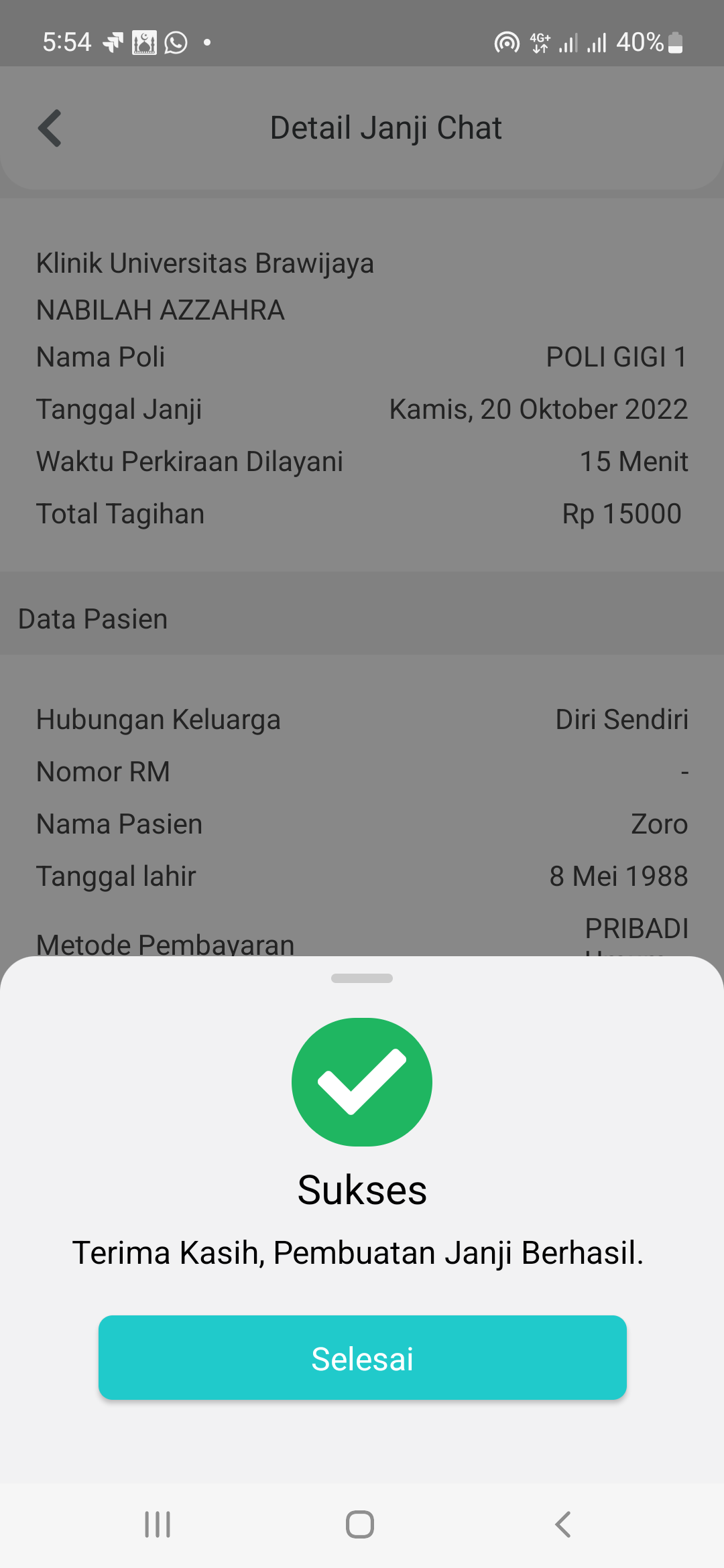Tap the Selesai button

coord(362,1358)
